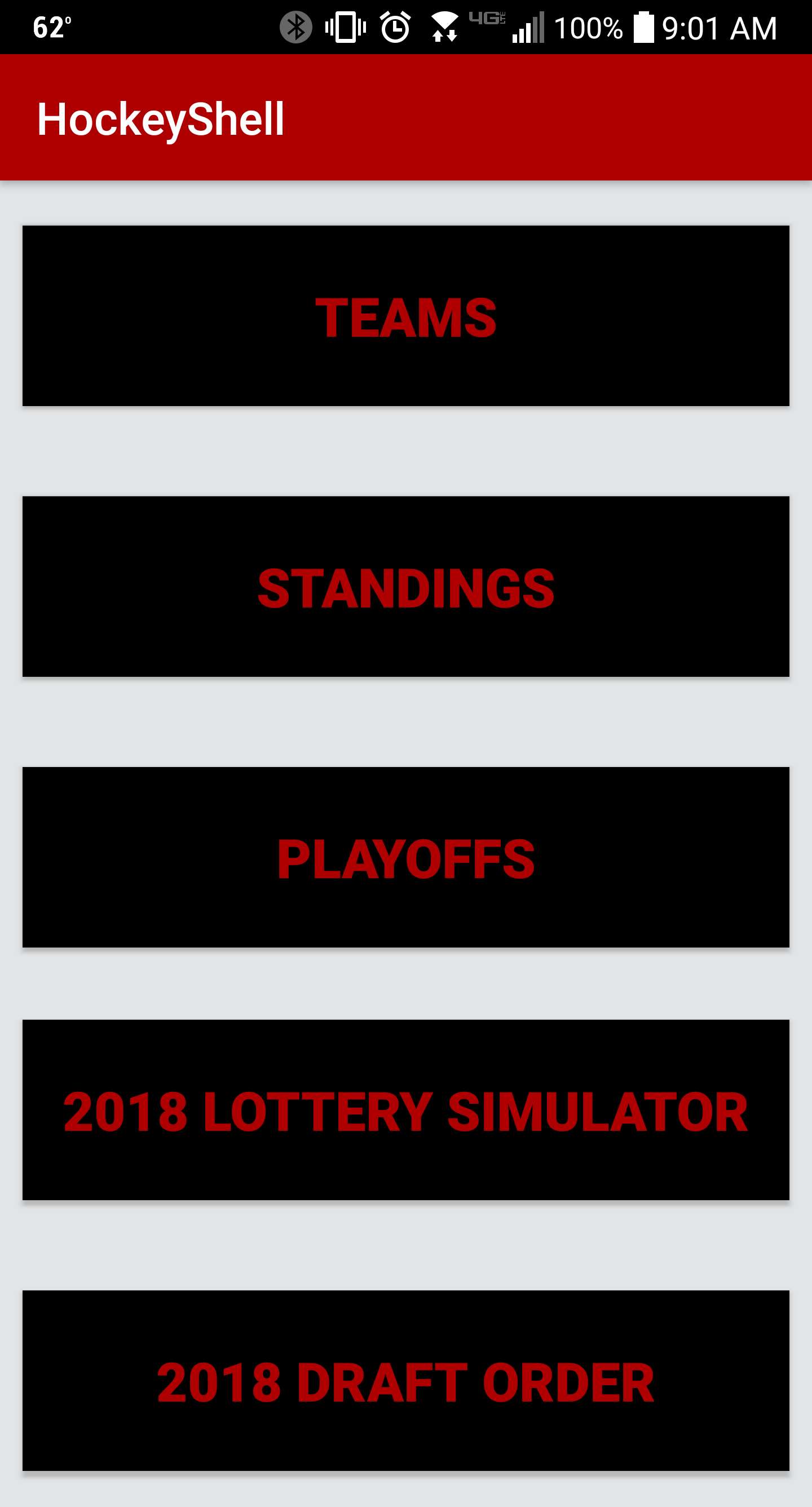Image resolution: width=812 pixels, height=1507 pixels.
Task: Go to Playoffs
Action: pos(406,857)
